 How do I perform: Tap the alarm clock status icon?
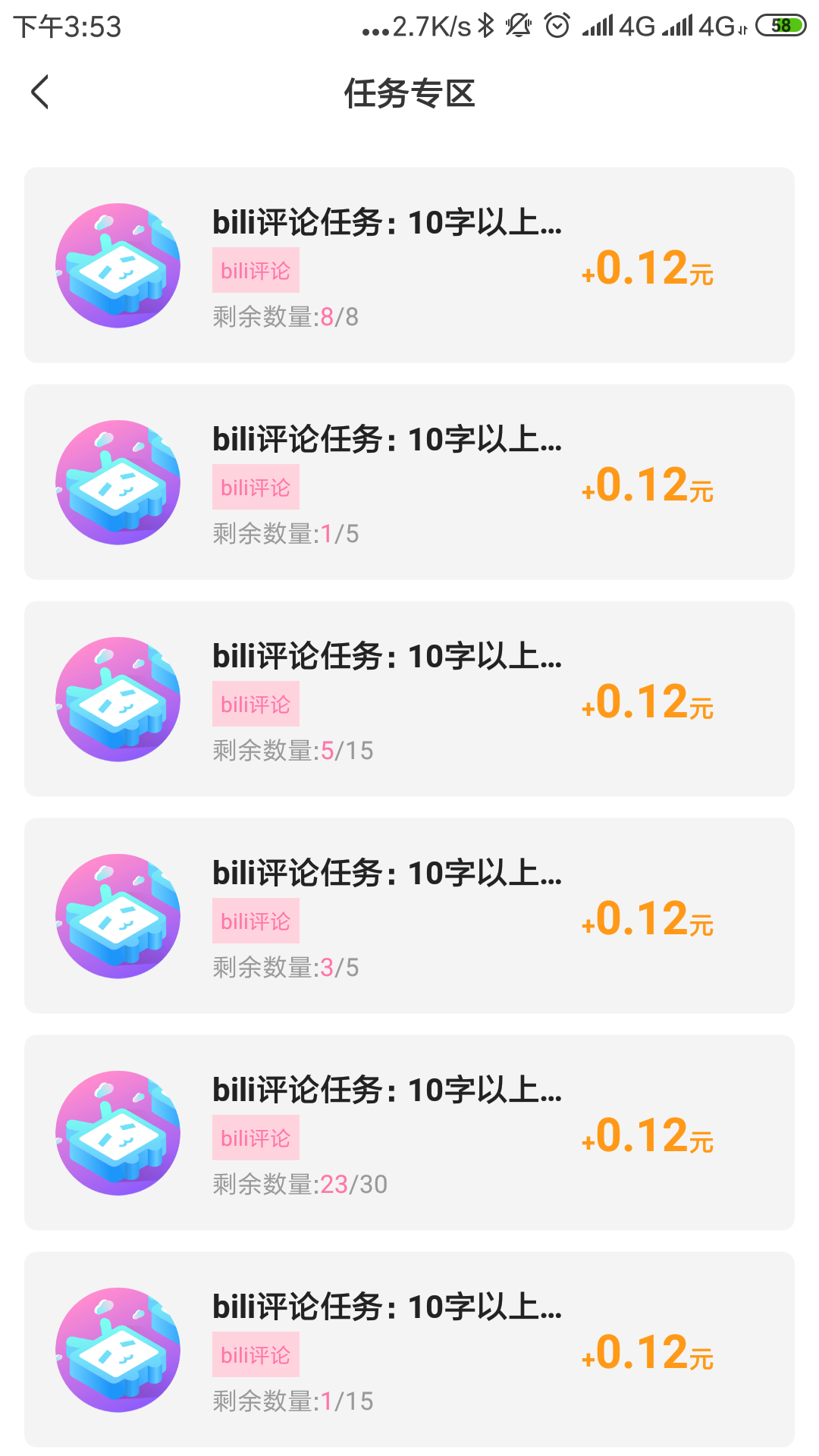[x=557, y=24]
